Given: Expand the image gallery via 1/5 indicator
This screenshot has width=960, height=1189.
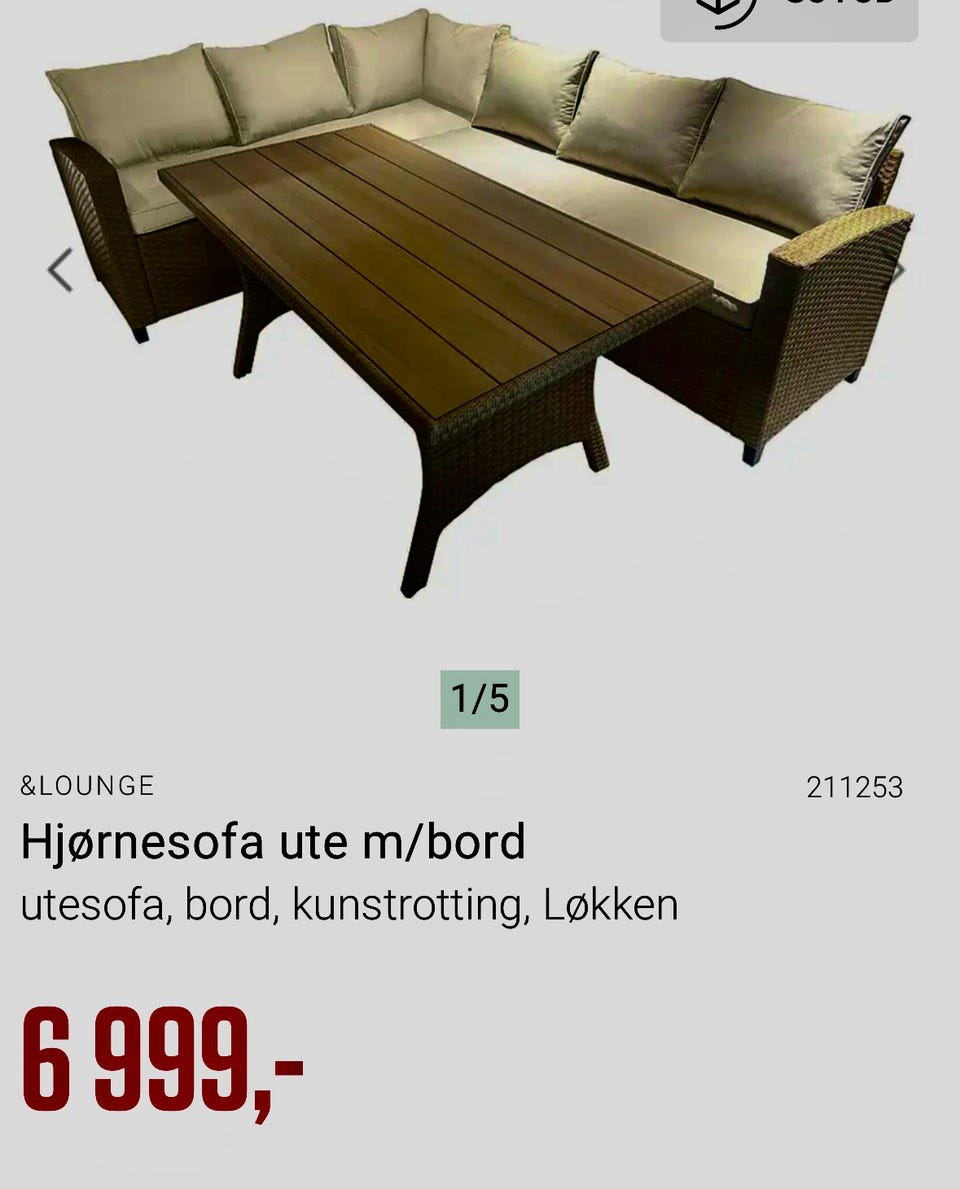Looking at the screenshot, I should [x=479, y=700].
